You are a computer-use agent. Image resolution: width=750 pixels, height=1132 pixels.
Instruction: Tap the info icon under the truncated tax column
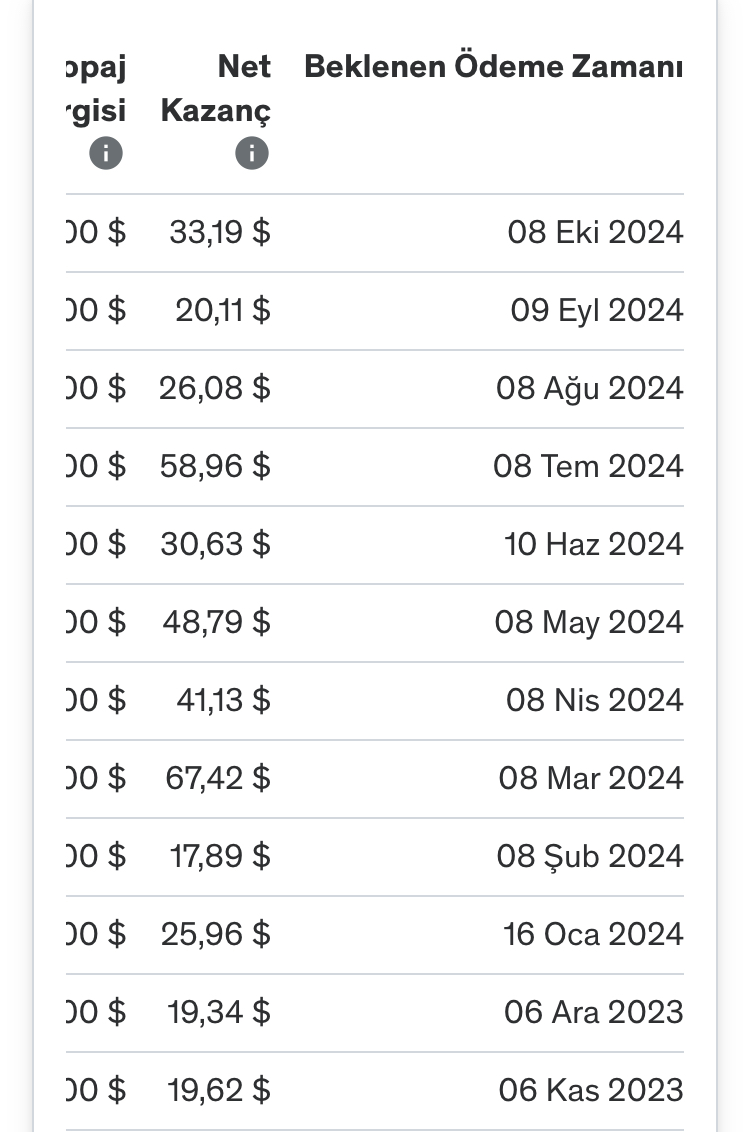click(106, 153)
